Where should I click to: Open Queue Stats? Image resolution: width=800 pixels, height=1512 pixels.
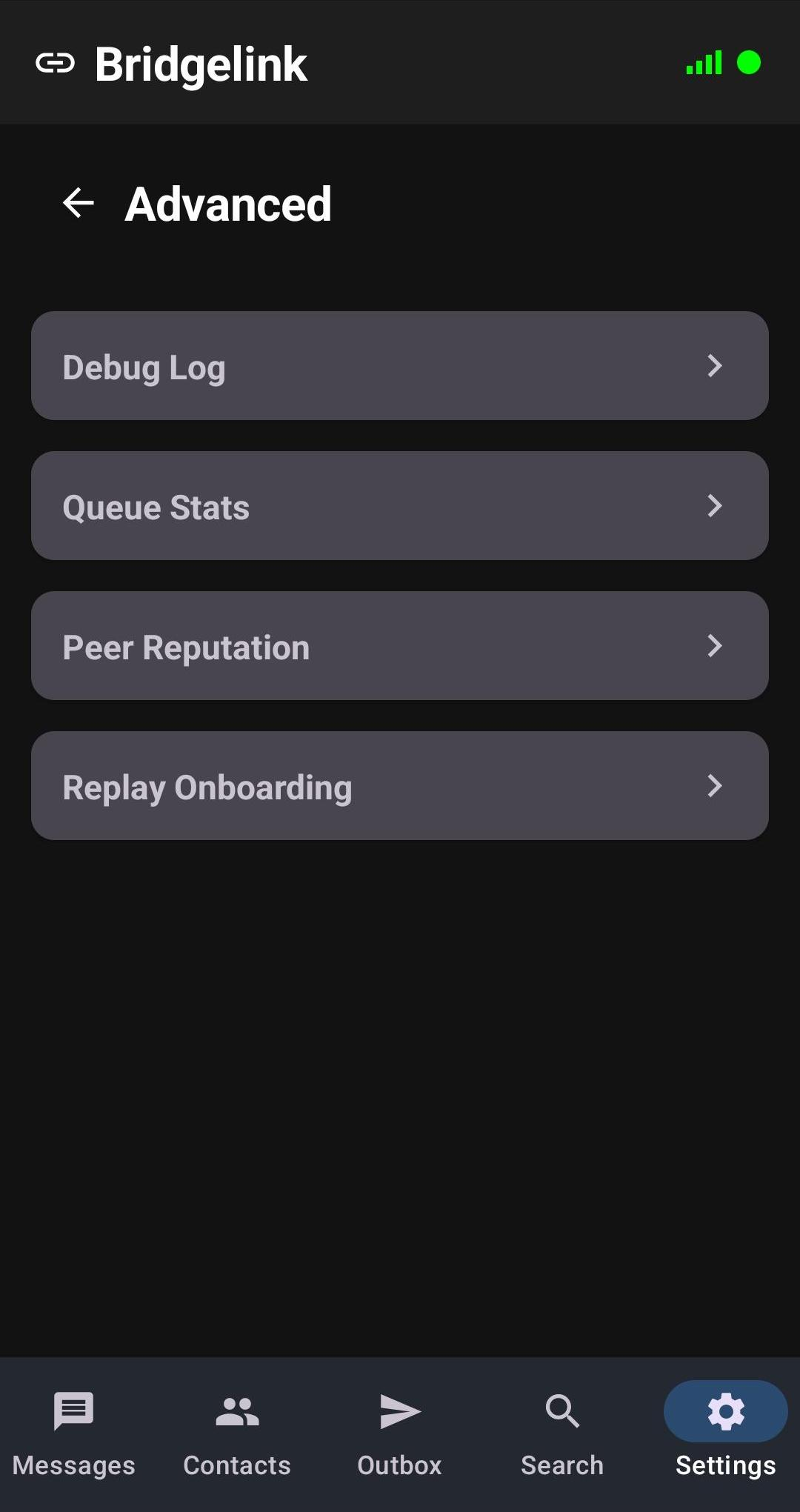[x=400, y=506]
